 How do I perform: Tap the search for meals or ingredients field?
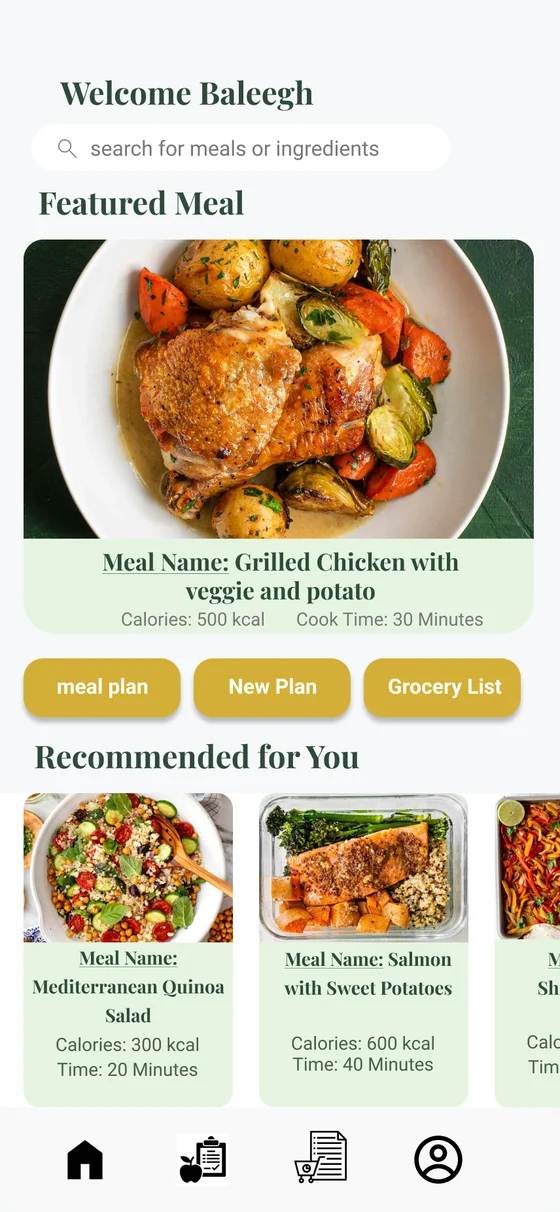(241, 149)
